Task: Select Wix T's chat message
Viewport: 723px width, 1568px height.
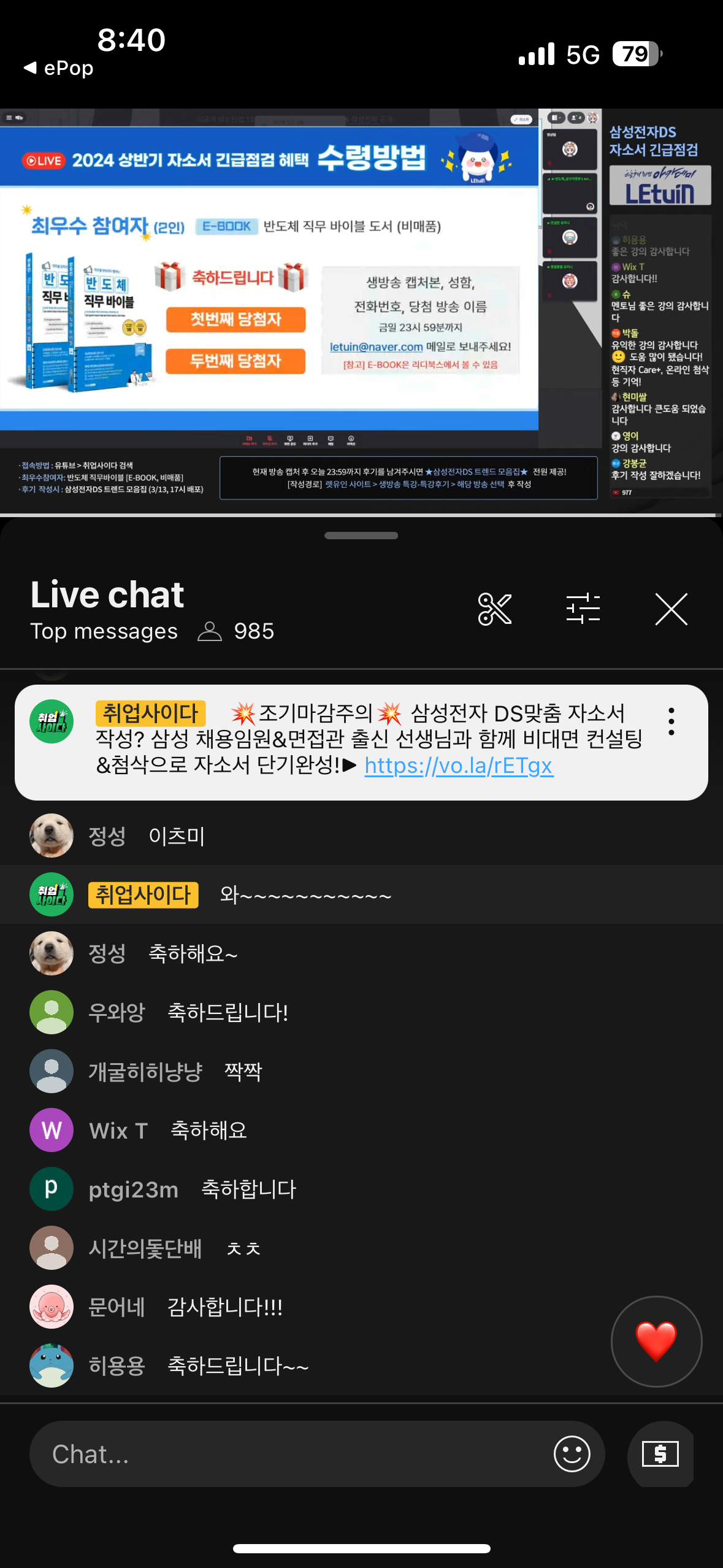Action: [x=208, y=1130]
